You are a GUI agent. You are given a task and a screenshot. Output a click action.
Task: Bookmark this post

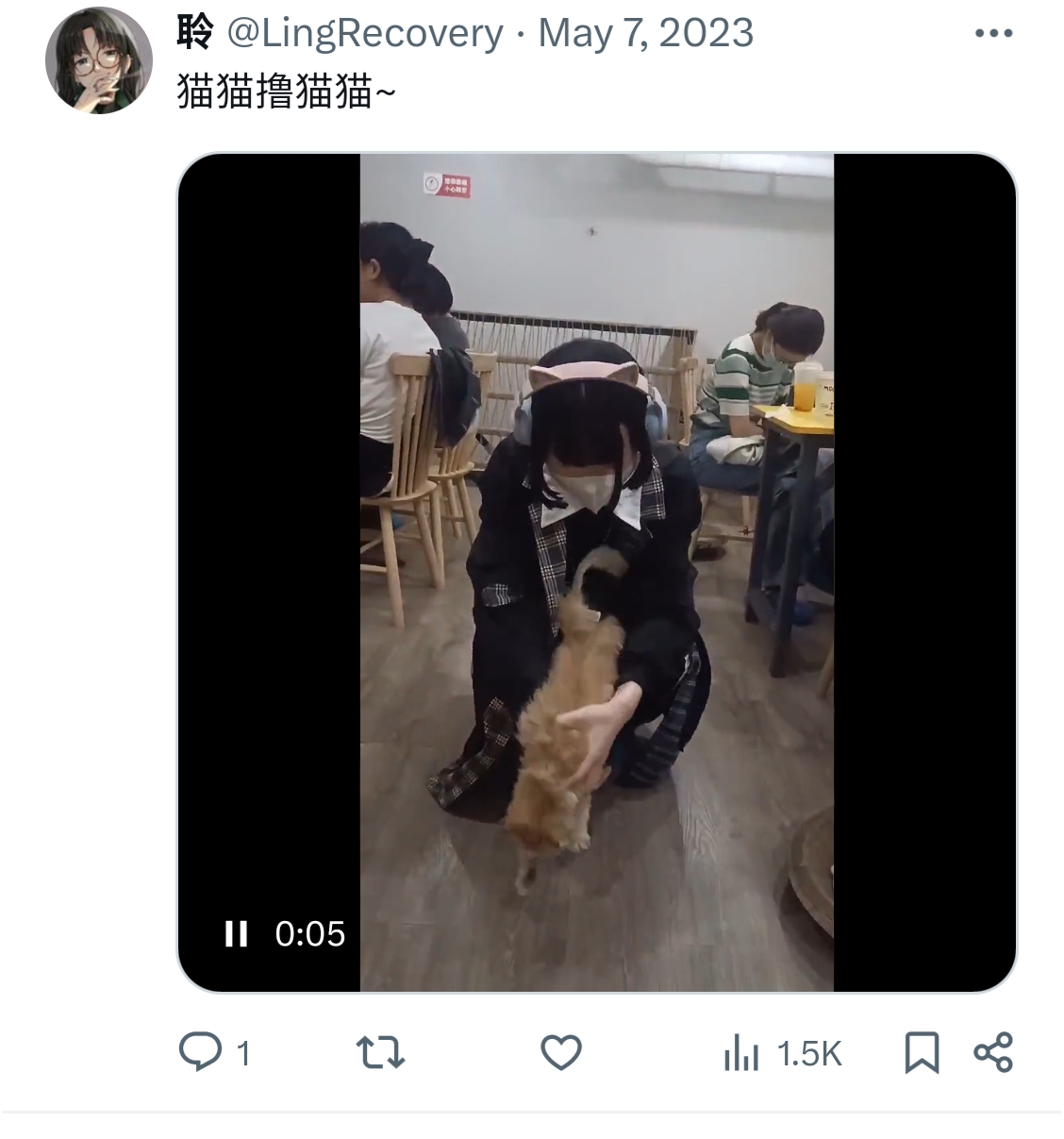point(922,1052)
